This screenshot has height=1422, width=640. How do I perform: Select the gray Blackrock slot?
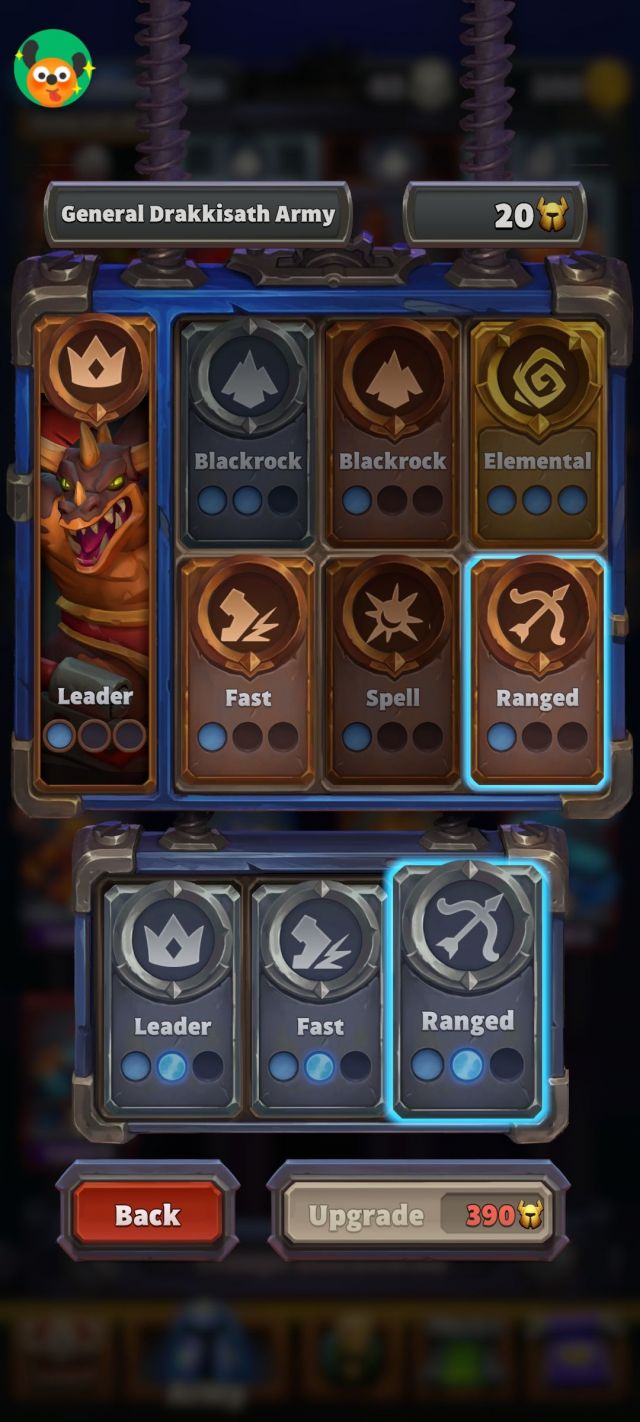[247, 432]
